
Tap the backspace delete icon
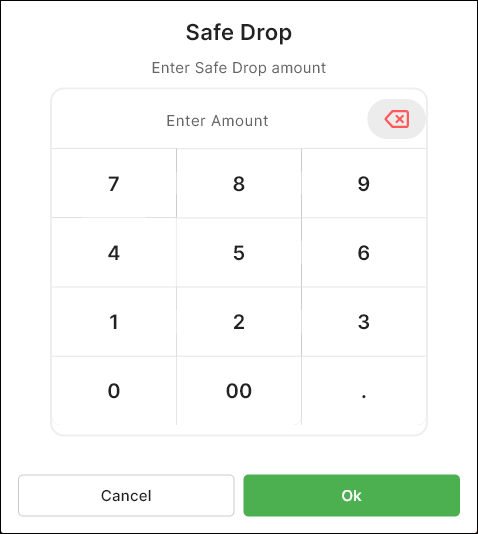click(x=397, y=119)
